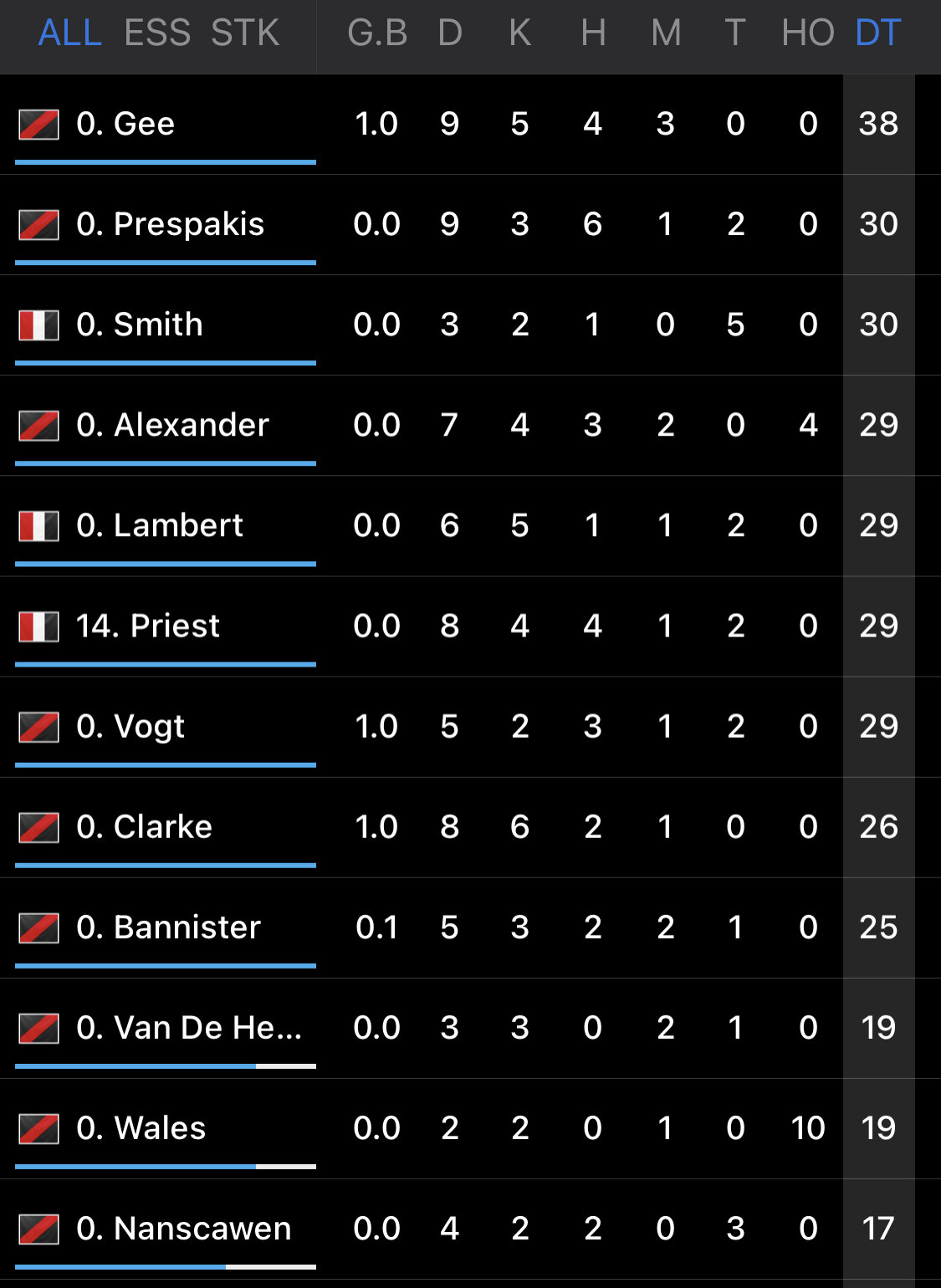941x1288 pixels.
Task: Sort by kicks K column
Action: coord(520,33)
